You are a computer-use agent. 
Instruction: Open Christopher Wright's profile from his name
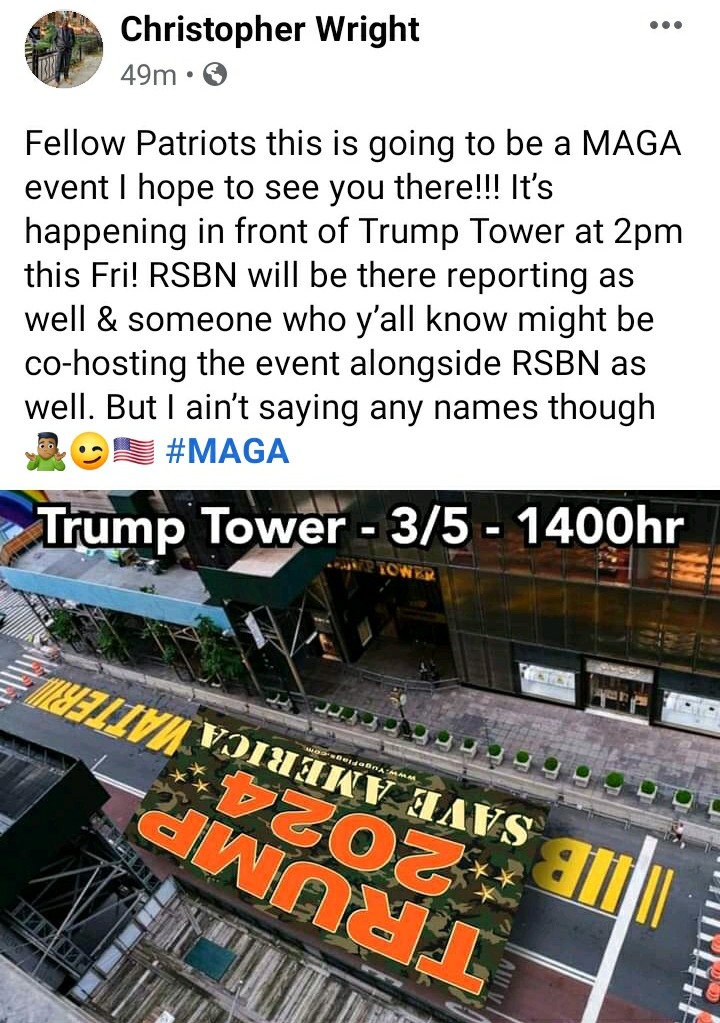pos(270,30)
